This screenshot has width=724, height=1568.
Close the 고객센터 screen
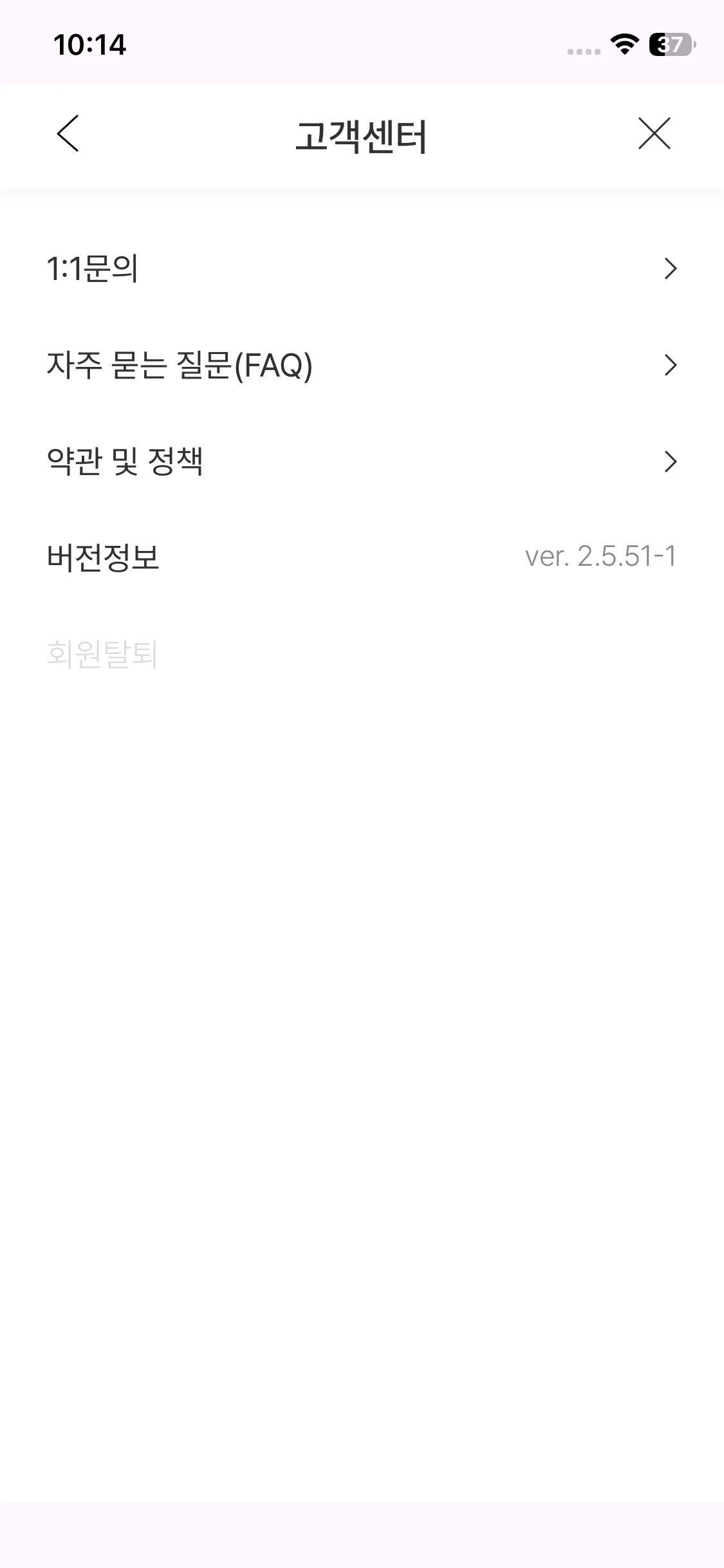654,134
